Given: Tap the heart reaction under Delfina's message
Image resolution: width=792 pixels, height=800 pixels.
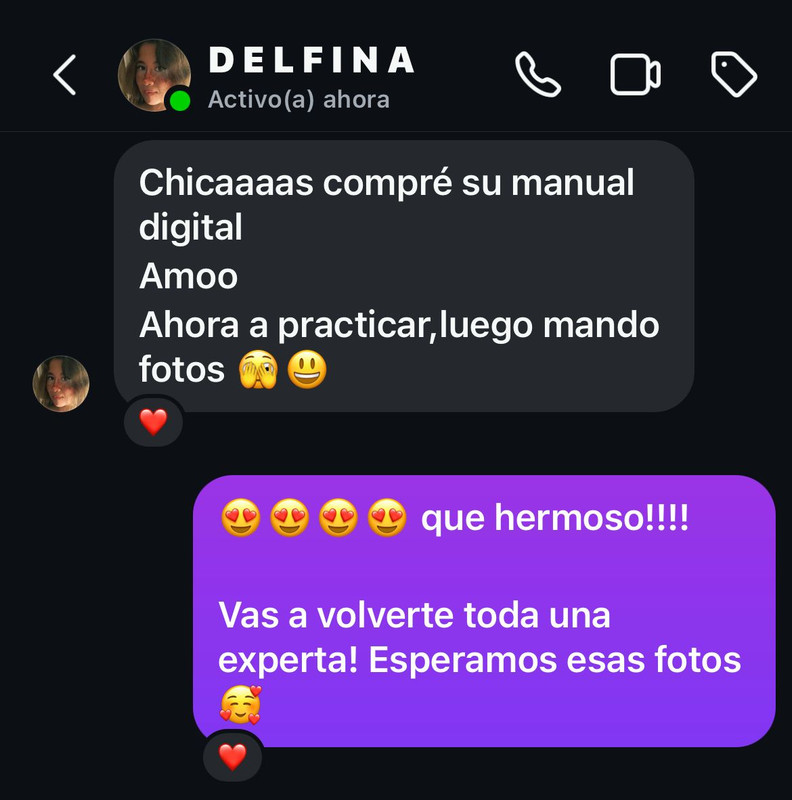Looking at the screenshot, I should (x=153, y=423).
